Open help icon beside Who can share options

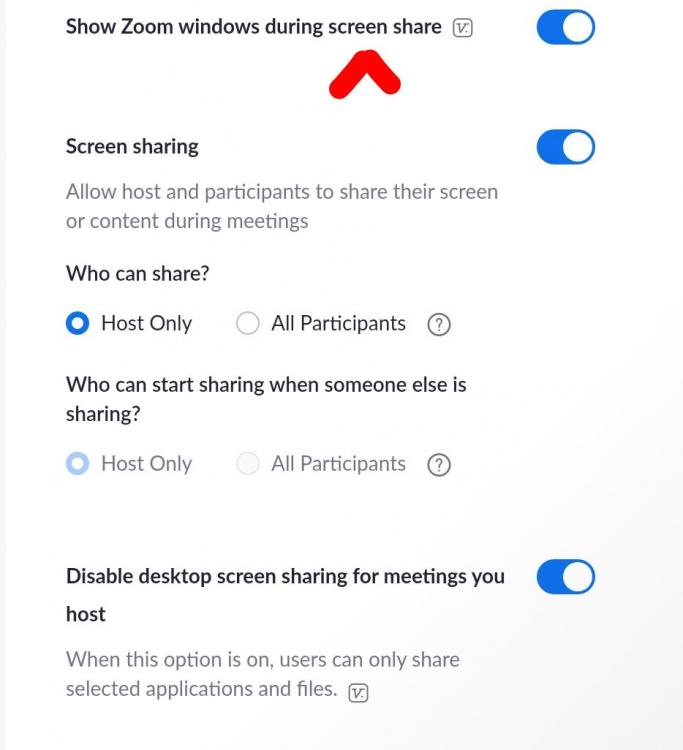click(438, 324)
